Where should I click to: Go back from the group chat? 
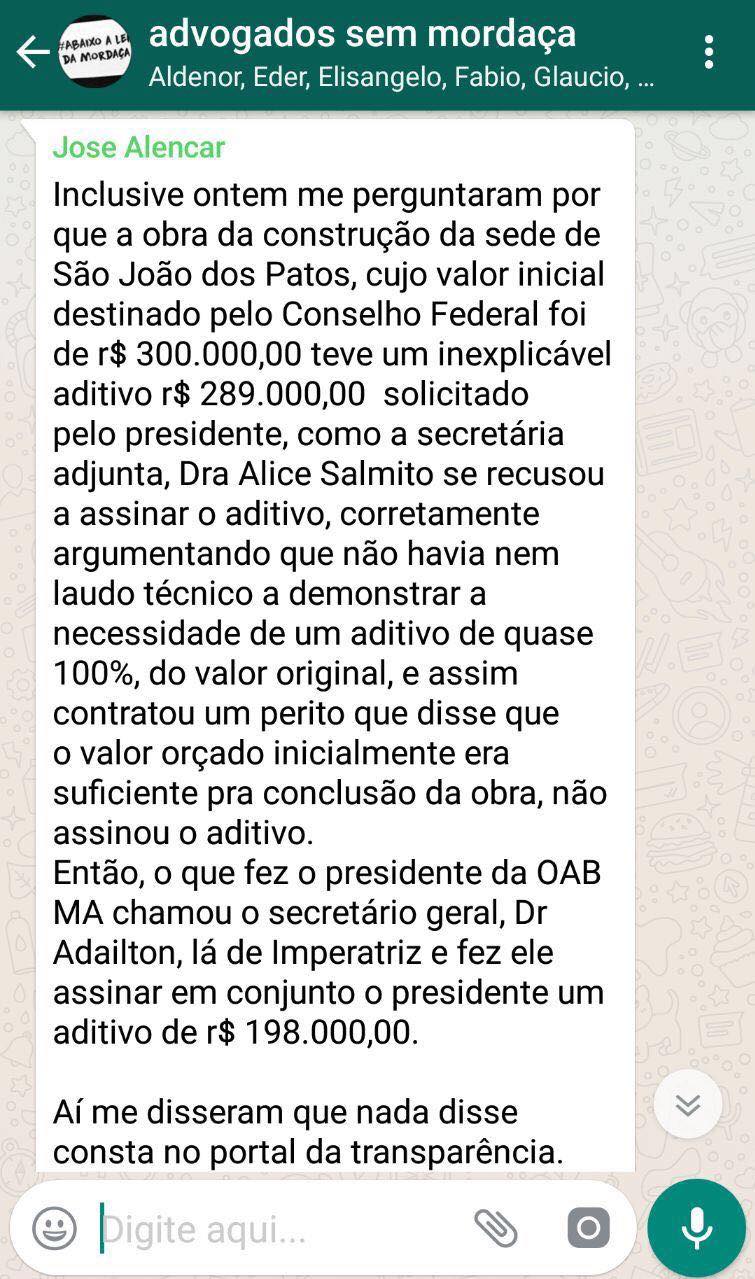click(x=32, y=52)
